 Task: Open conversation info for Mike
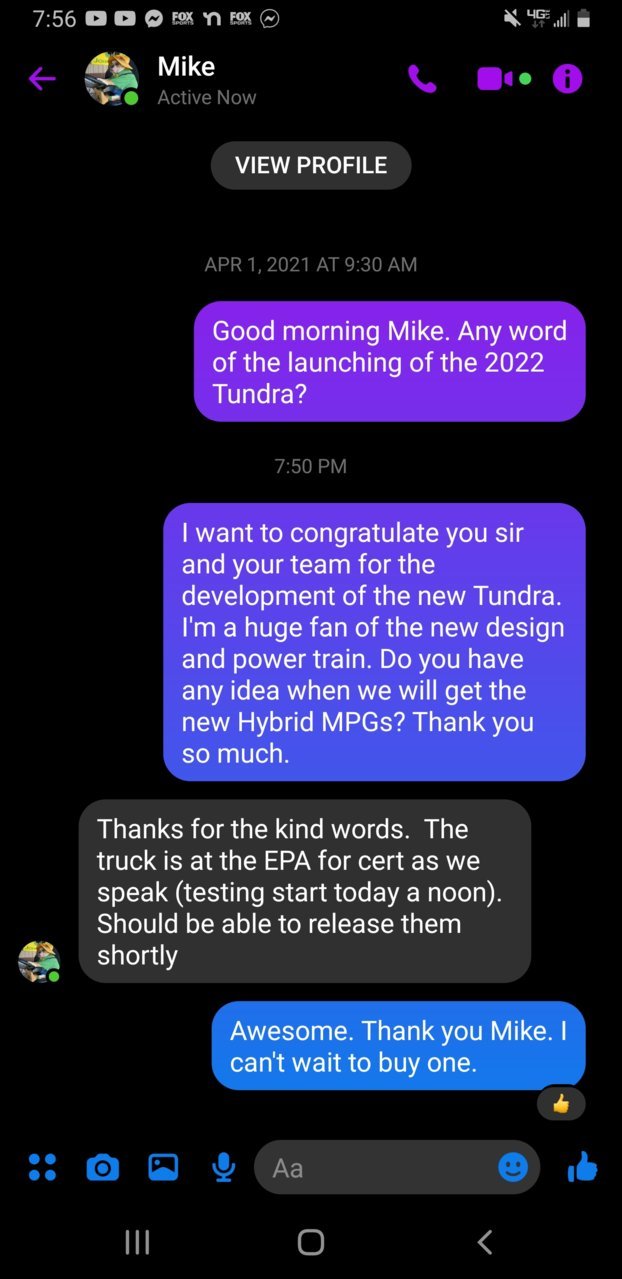567,79
